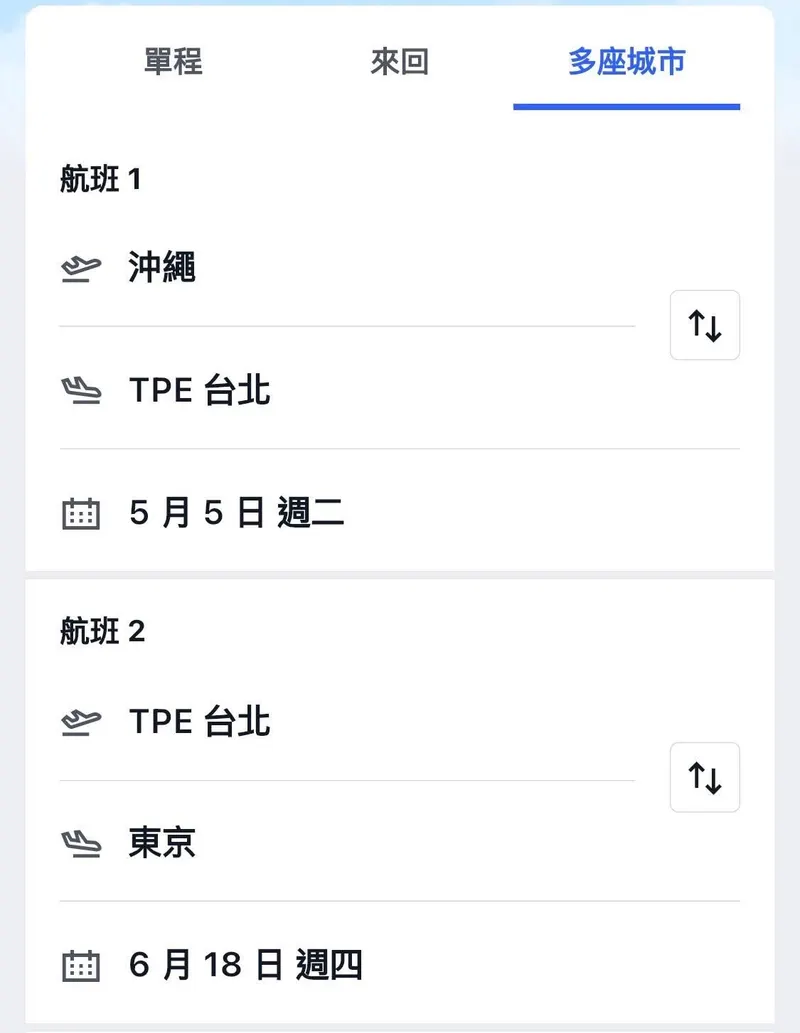Swap flight 2 origin and destination

point(705,777)
